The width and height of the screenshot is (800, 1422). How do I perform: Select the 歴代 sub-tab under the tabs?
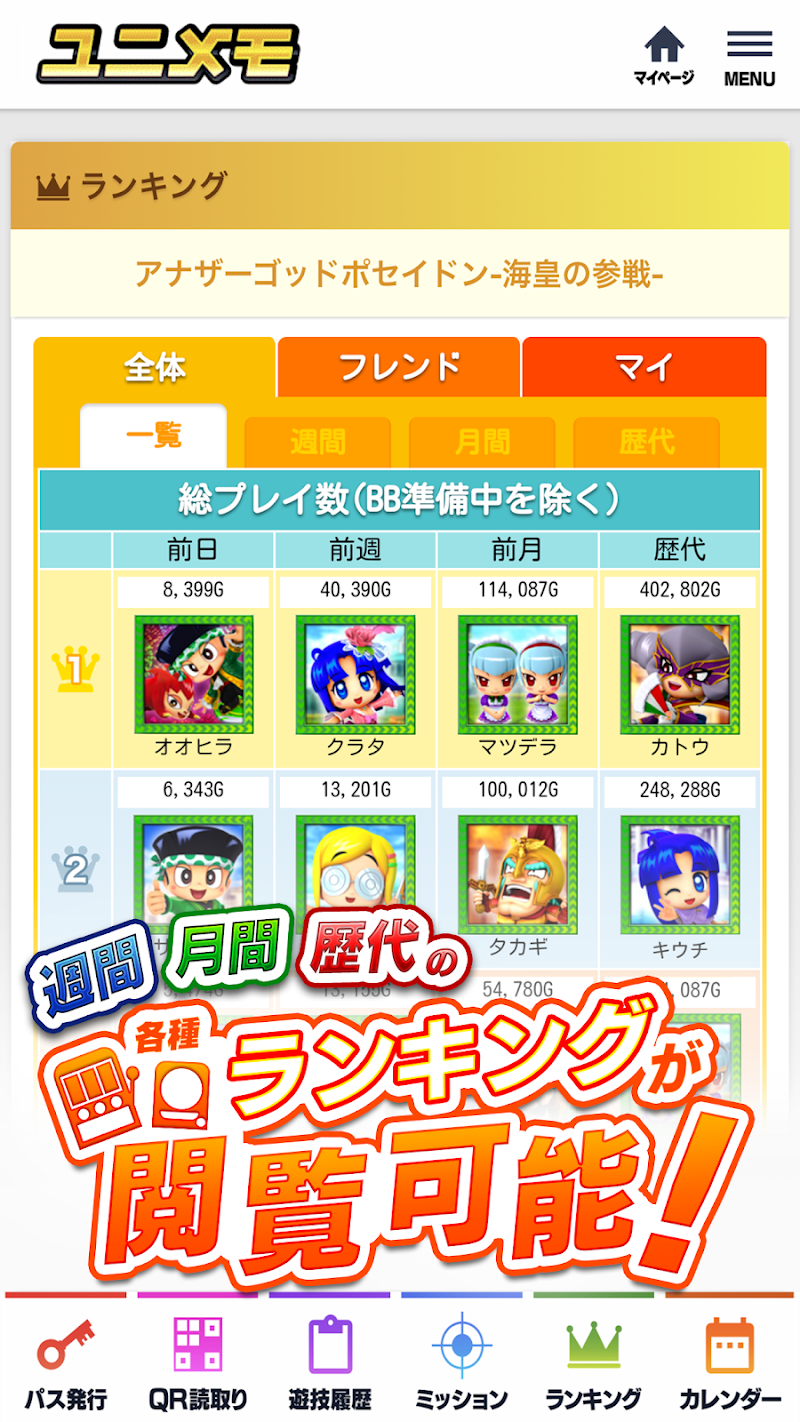[646, 441]
